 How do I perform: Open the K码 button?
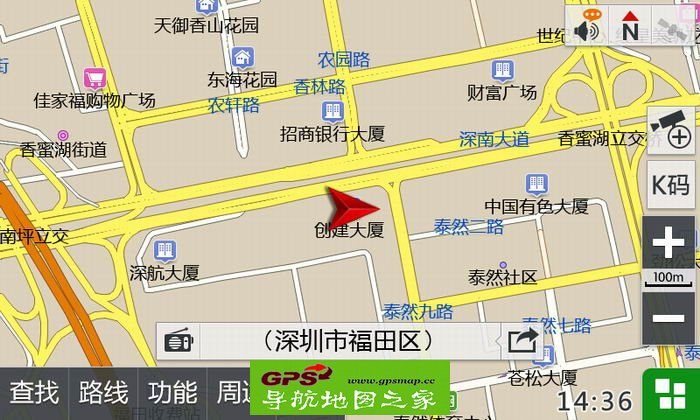(670, 185)
